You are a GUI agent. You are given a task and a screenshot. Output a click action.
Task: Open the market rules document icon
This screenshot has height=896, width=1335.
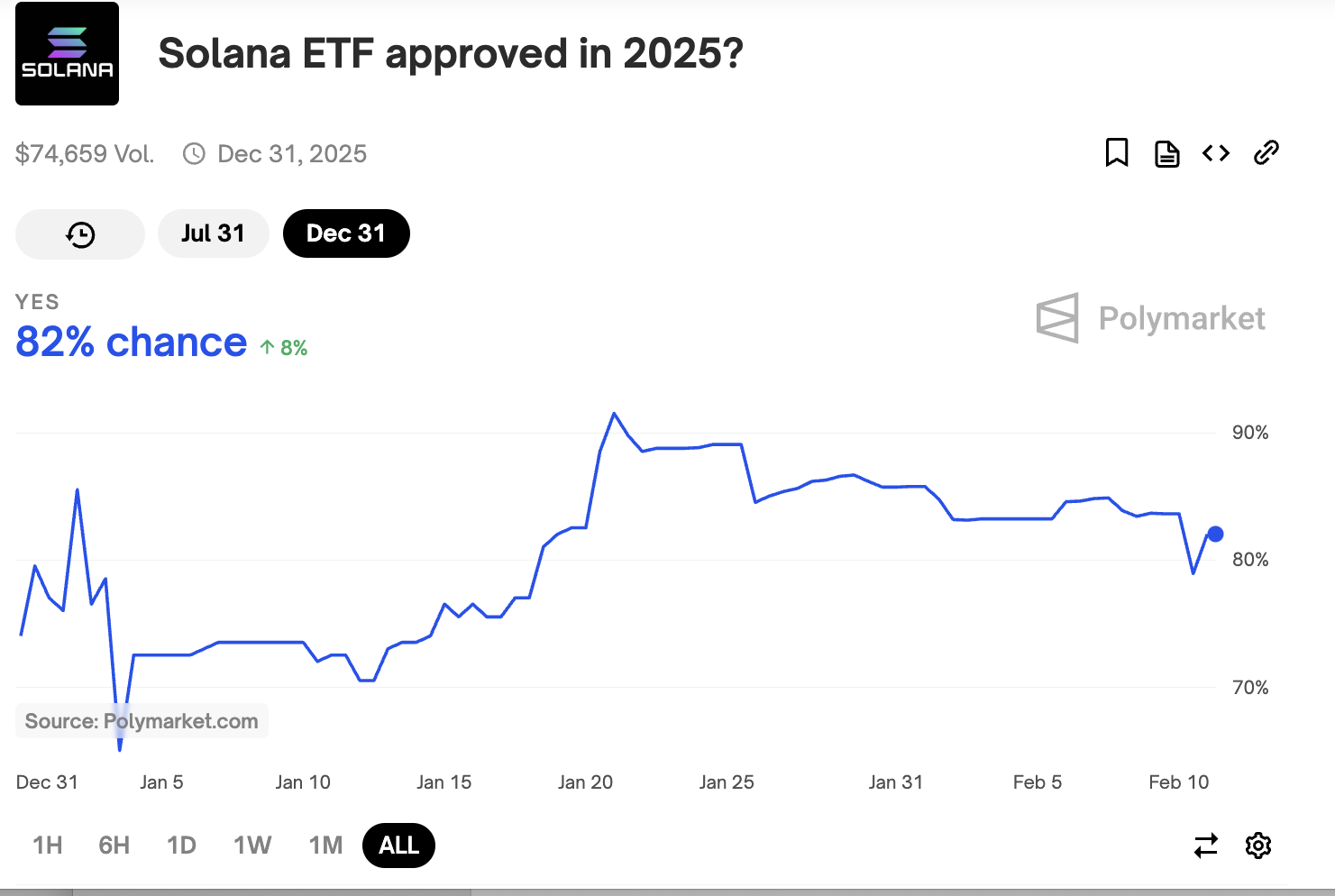click(1166, 153)
